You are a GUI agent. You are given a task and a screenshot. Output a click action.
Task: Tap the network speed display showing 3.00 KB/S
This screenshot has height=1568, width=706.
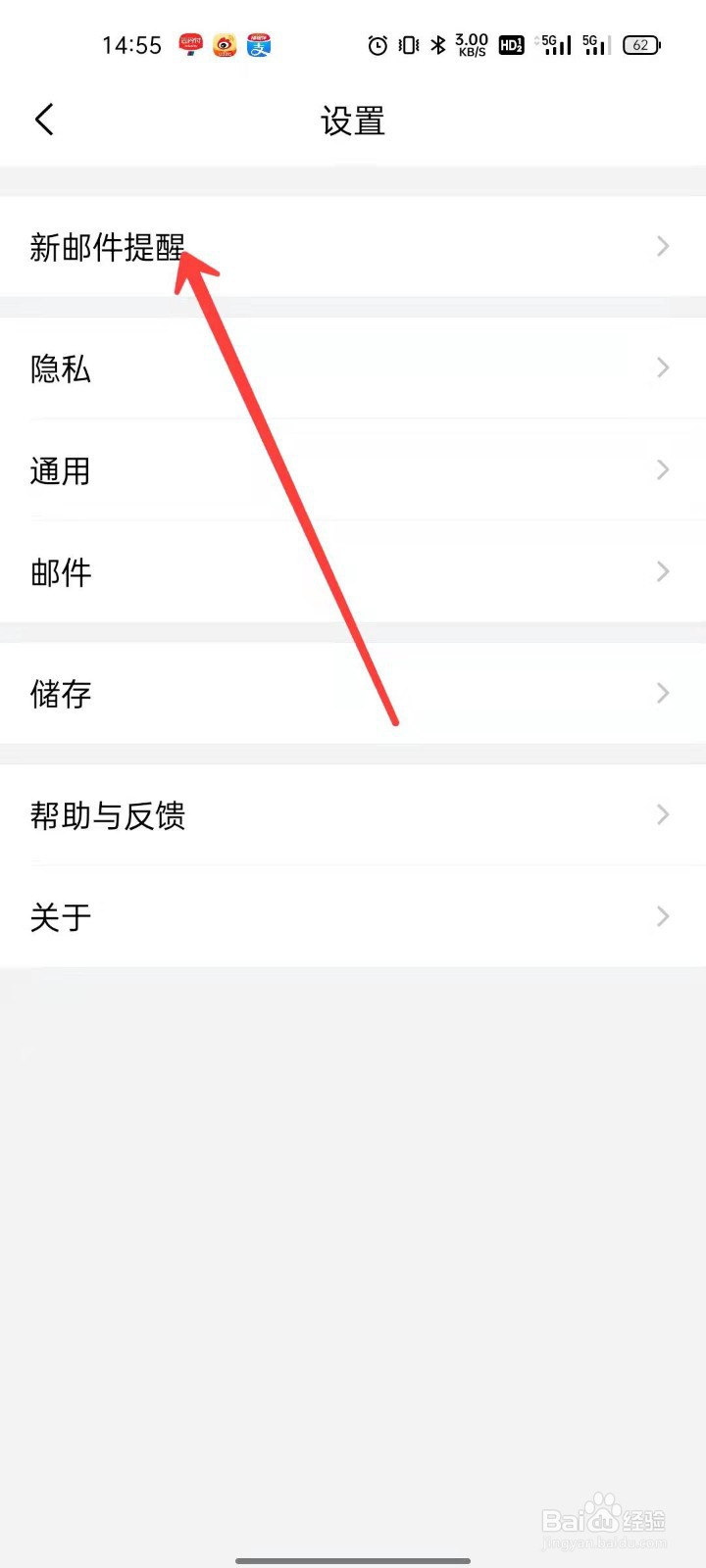470,45
